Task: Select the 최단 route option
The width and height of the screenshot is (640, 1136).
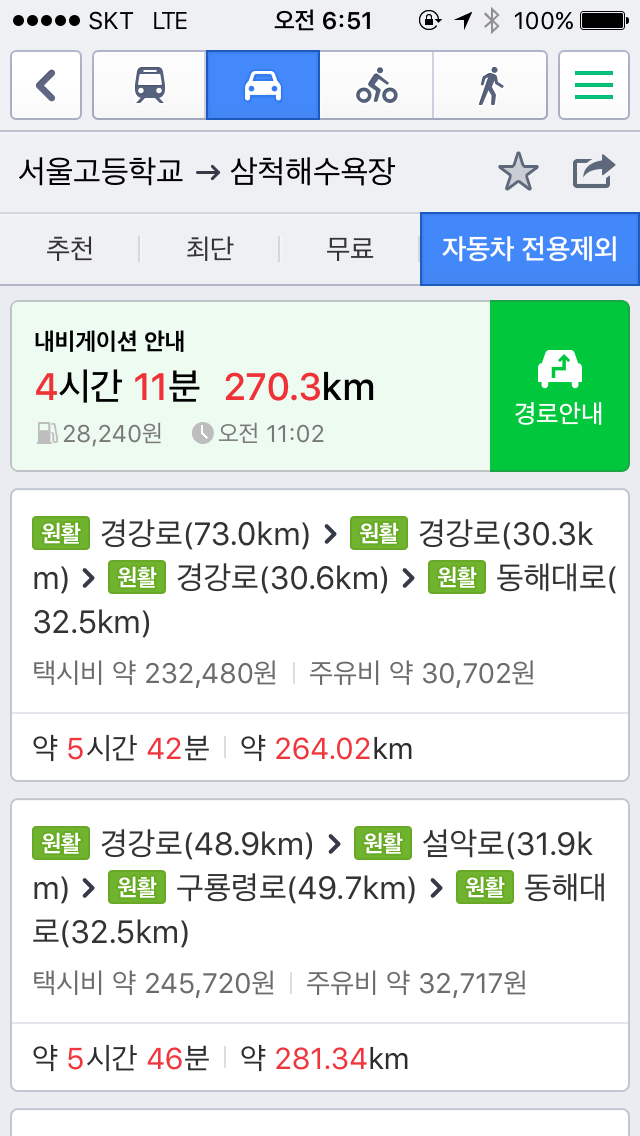Action: tap(209, 248)
